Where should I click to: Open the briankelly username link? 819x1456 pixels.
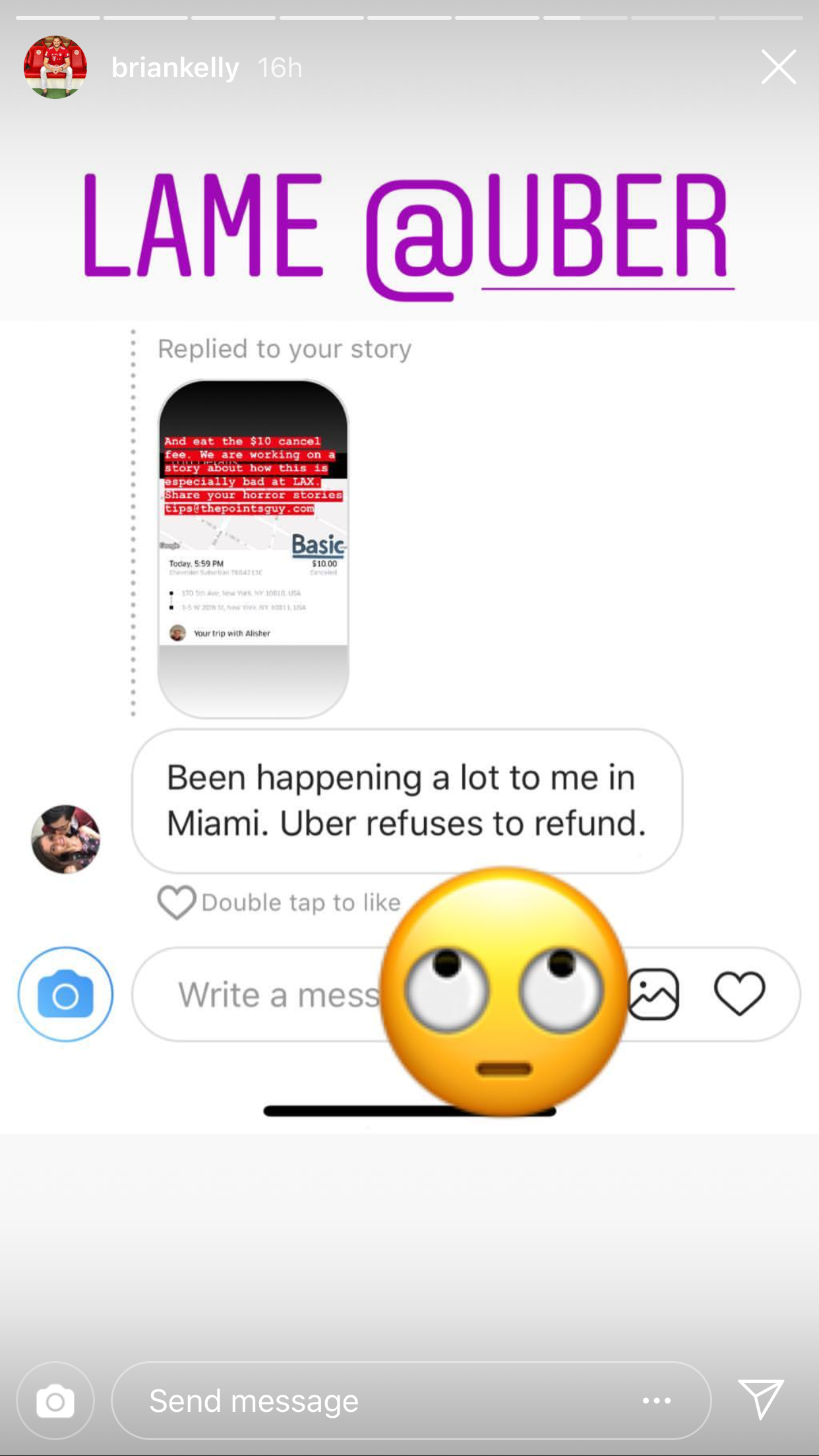(x=175, y=67)
